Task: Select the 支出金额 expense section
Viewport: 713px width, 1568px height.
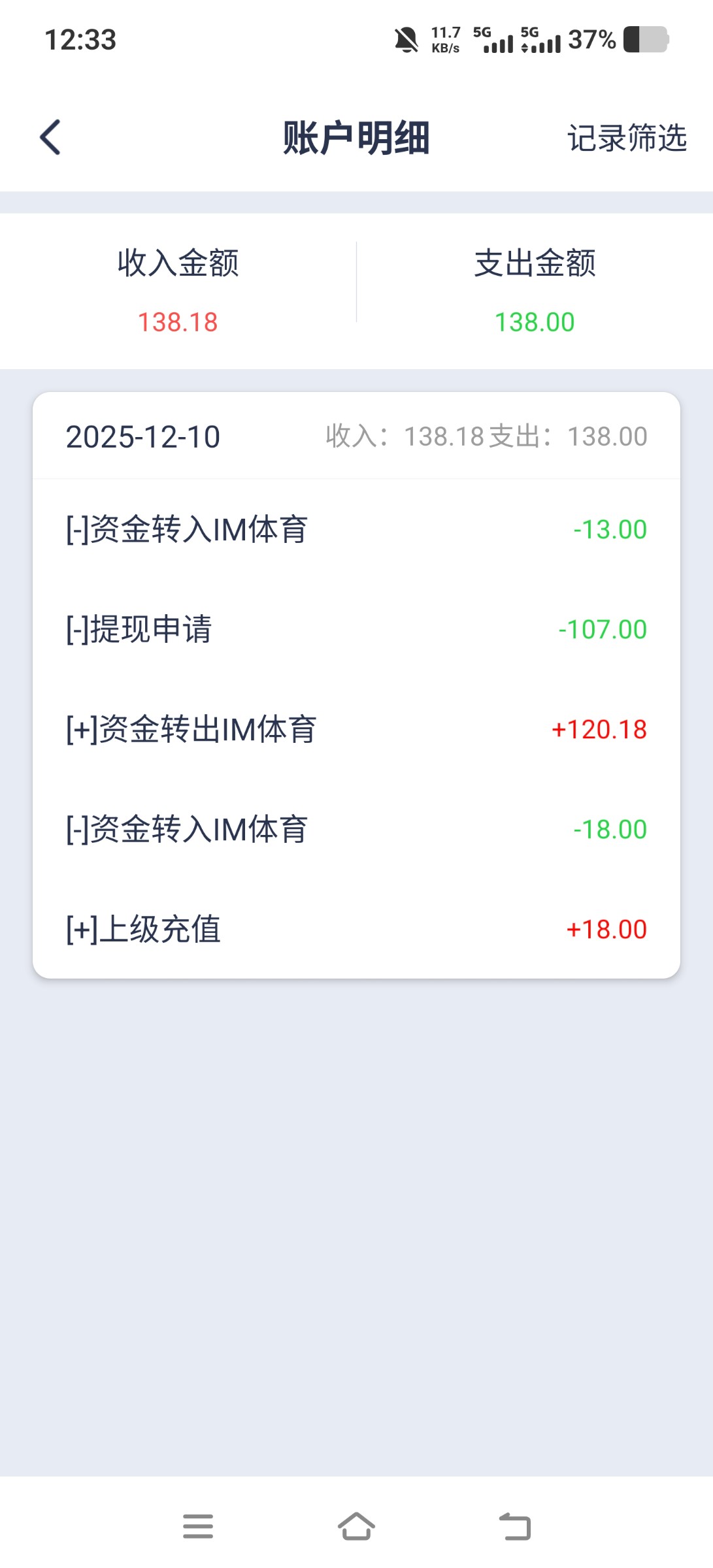Action: [535, 287]
